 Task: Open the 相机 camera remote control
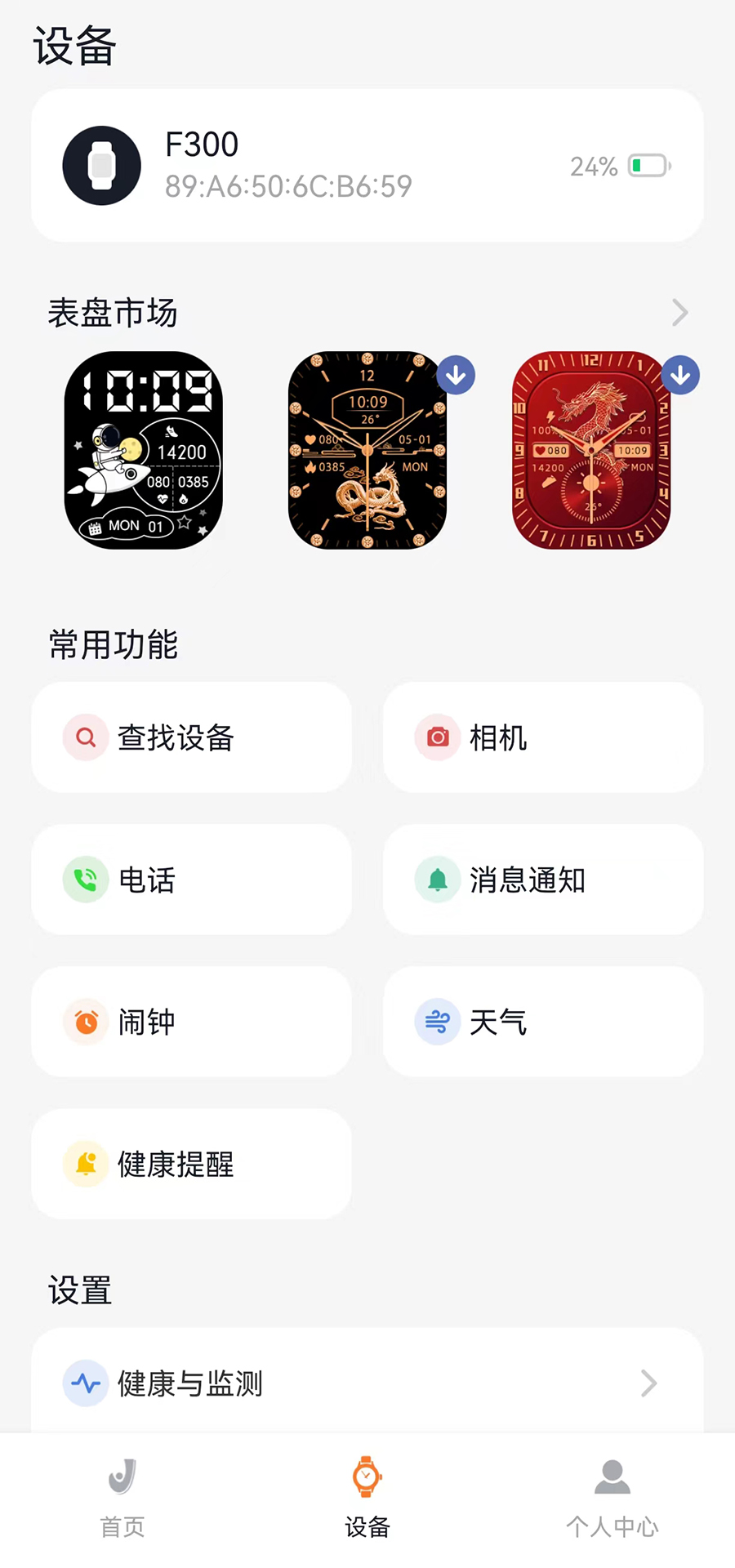(x=542, y=737)
